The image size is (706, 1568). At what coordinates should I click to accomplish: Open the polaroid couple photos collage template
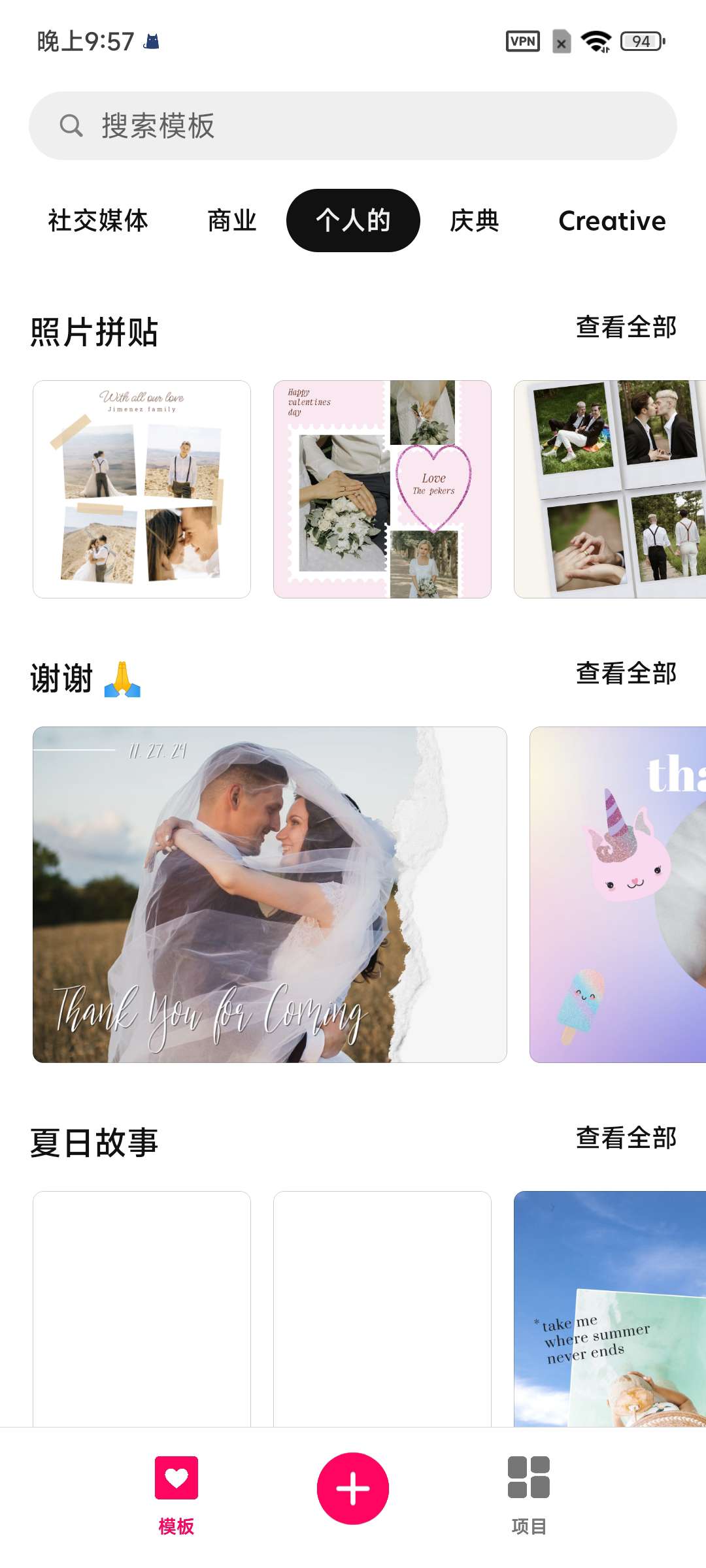coord(609,489)
